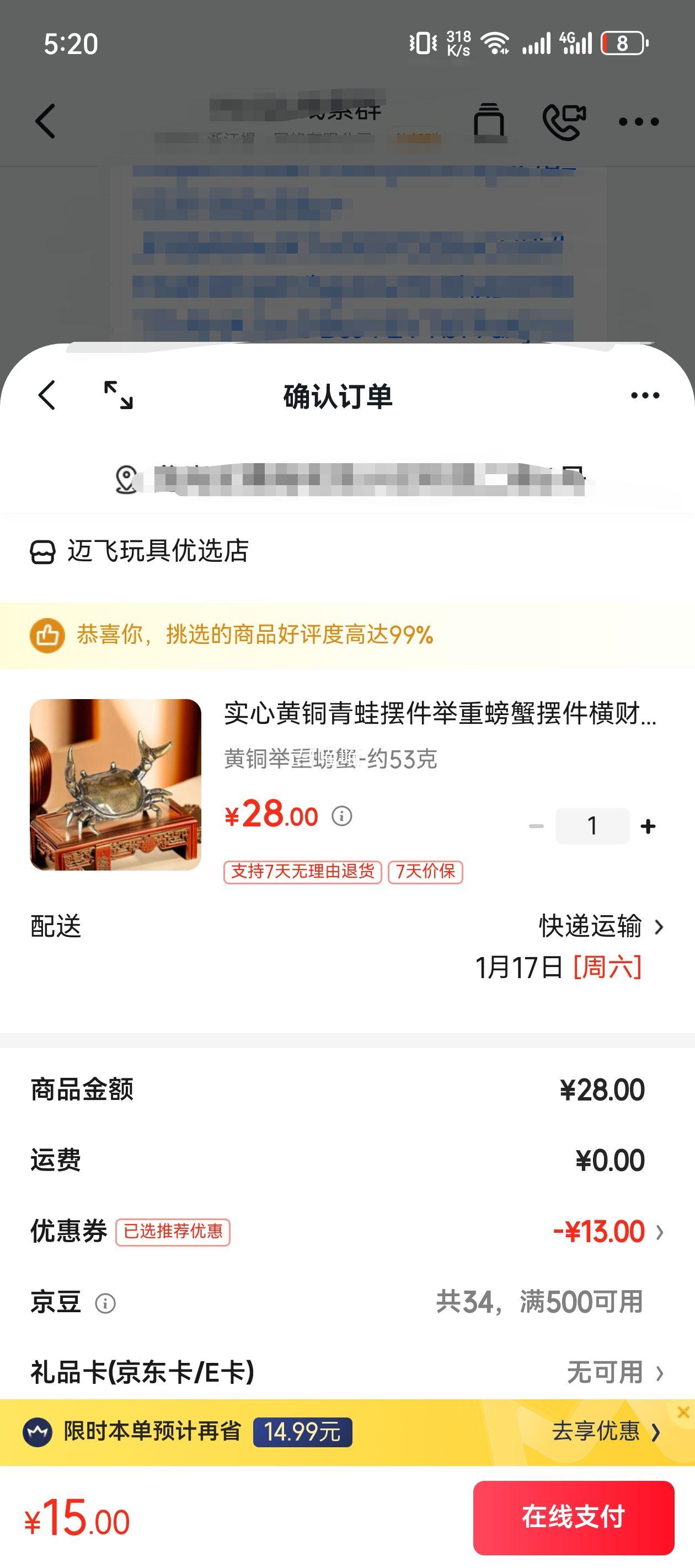Open the 优惠券 coupon details
Screen dimensions: 695x1568
point(660,1230)
